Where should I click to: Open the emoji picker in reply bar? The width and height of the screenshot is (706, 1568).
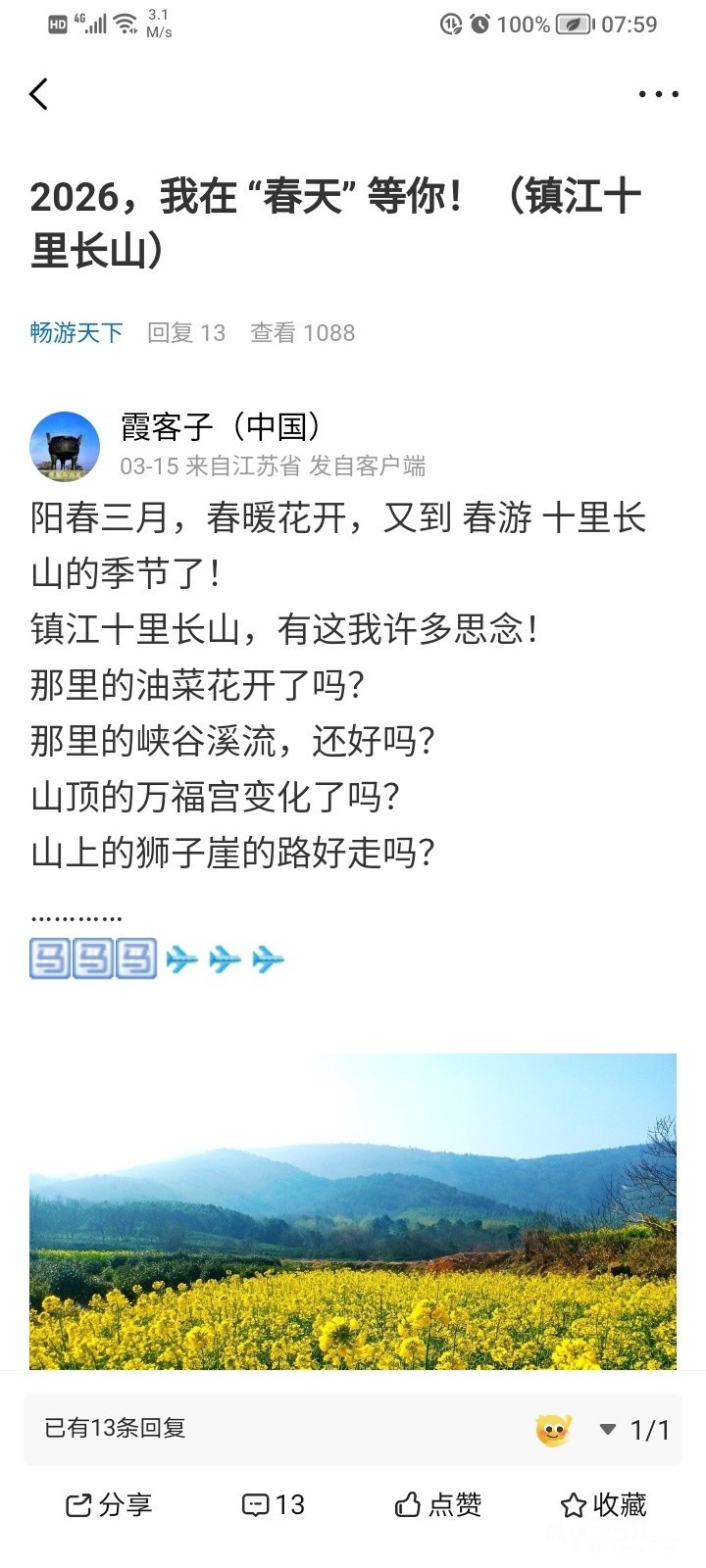coord(553,1430)
